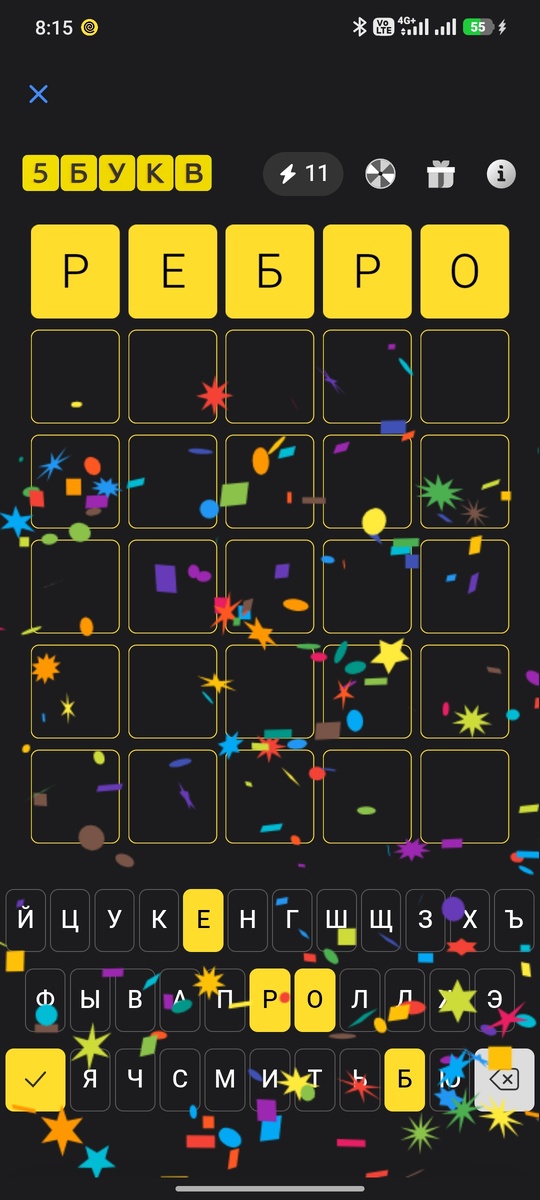The height and width of the screenshot is (1200, 540).
Task: Type the letter Й on the keyboard
Action: click(25, 920)
